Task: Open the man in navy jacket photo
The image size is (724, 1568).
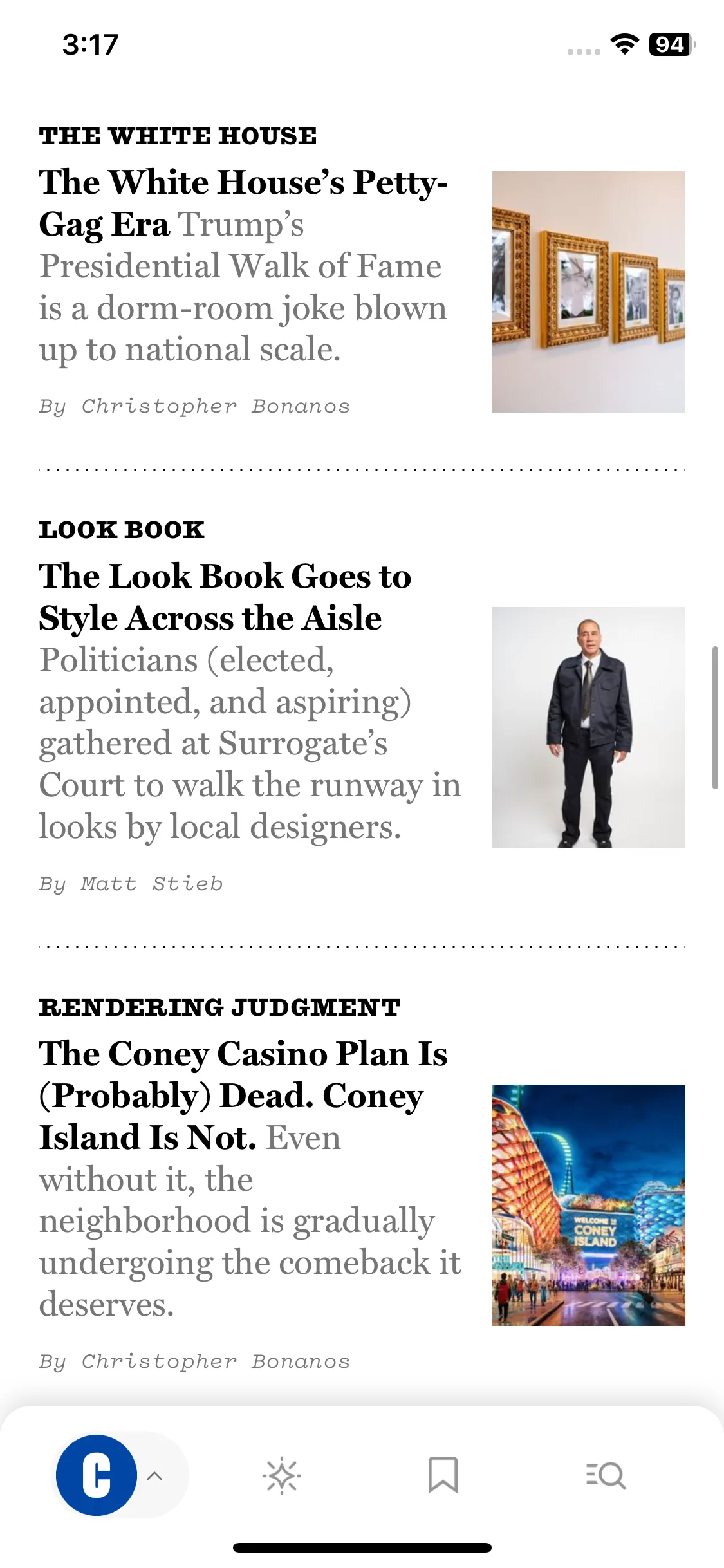Action: pos(588,727)
